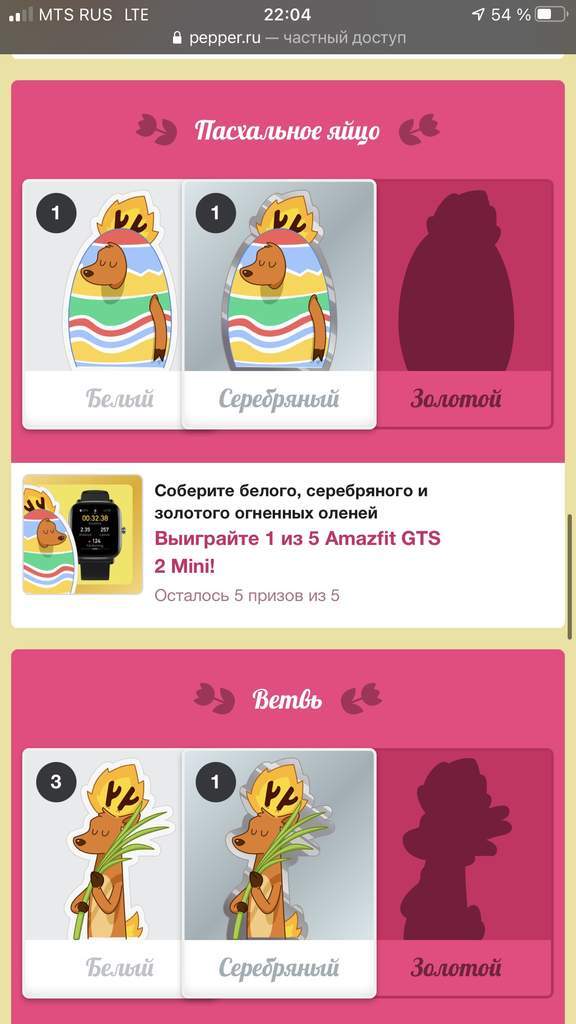Tap the locked golden Easter egg card
This screenshot has width=576, height=1024.
click(464, 304)
